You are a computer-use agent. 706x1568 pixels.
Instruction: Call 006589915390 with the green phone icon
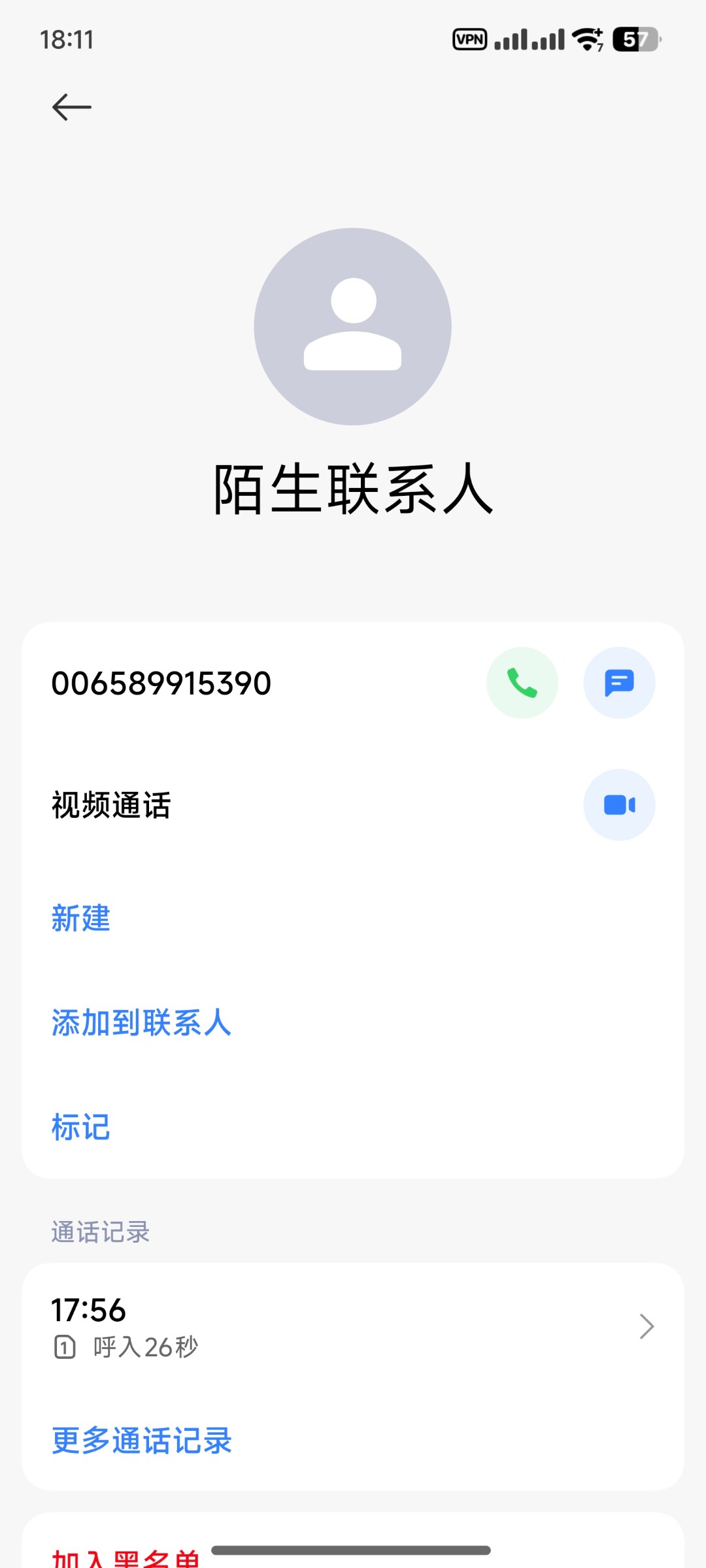522,683
